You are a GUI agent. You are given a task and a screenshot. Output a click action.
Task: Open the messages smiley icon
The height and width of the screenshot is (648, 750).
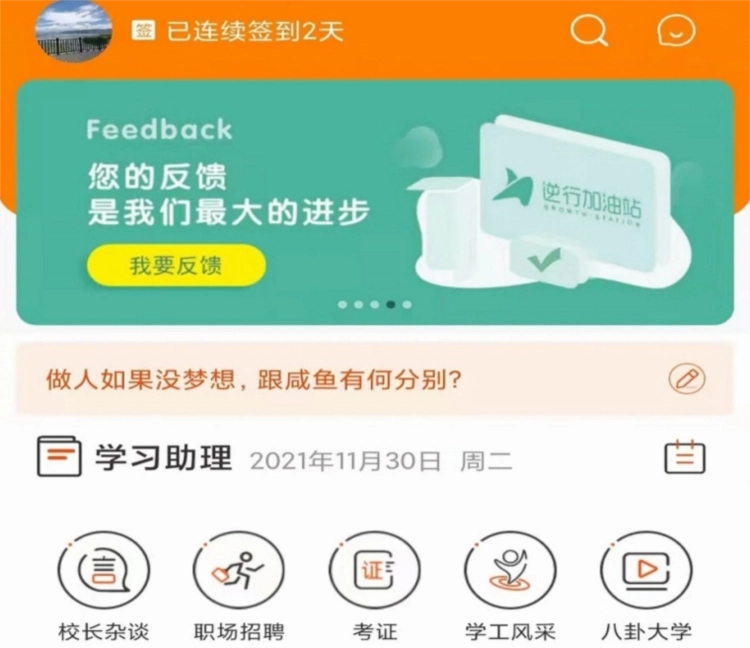pyautogui.click(x=676, y=31)
